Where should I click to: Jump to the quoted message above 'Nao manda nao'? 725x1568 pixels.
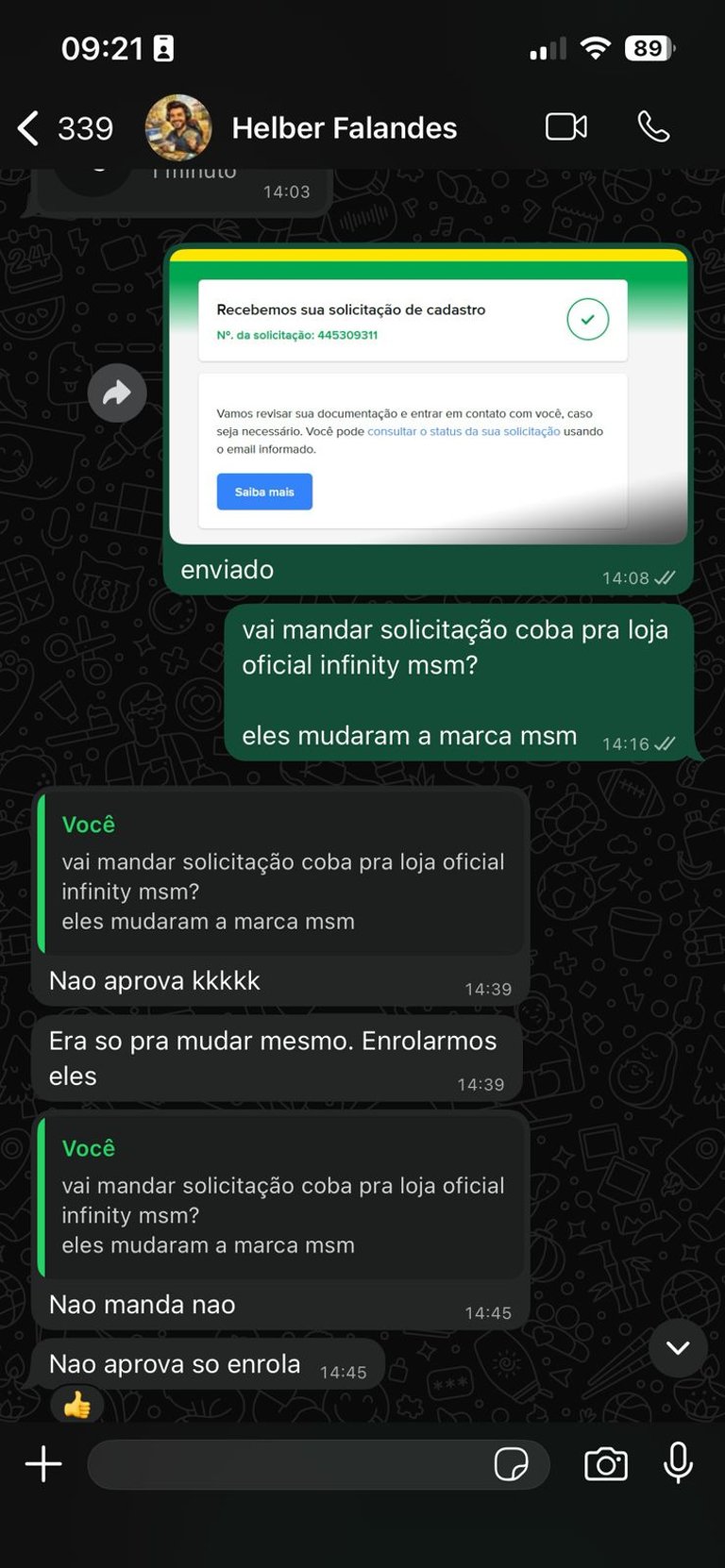(281, 1196)
